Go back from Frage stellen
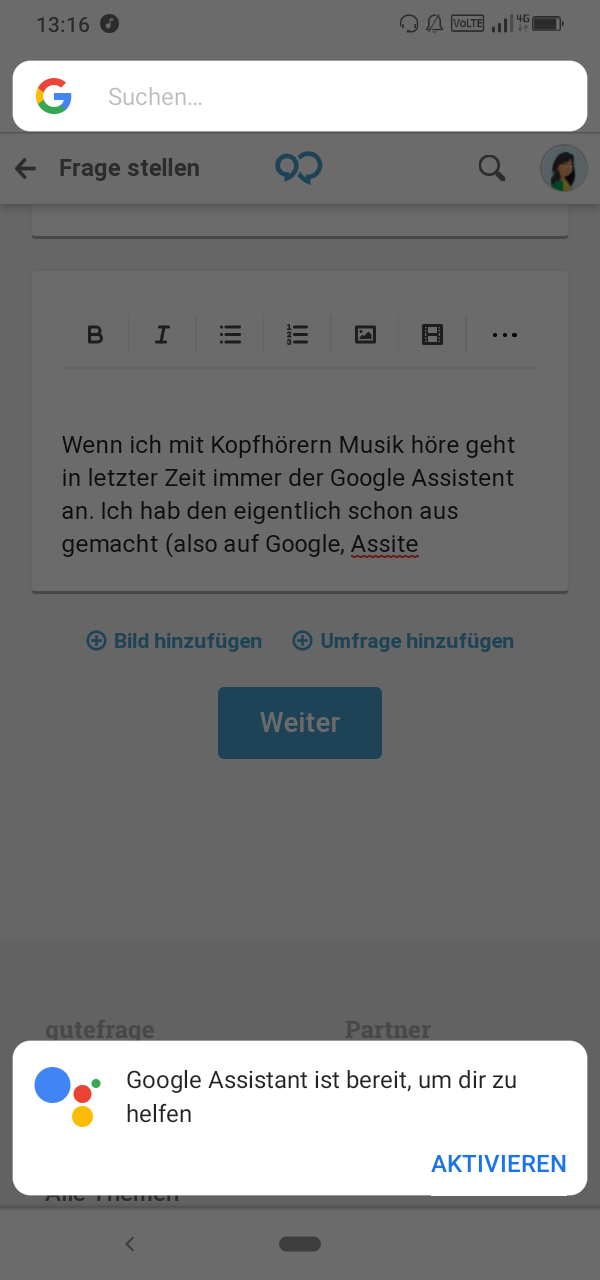Image resolution: width=600 pixels, height=1280 pixels. coord(26,168)
